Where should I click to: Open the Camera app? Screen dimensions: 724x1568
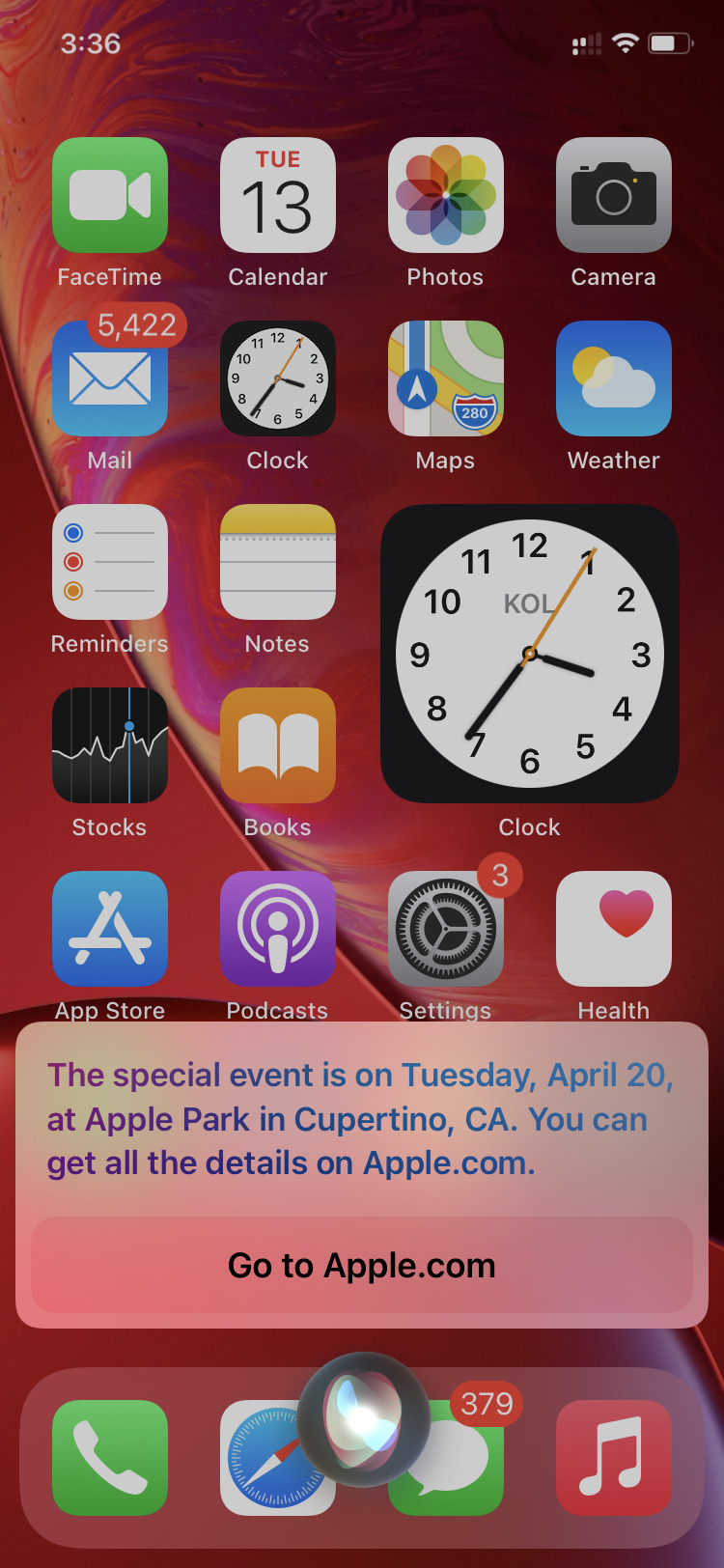[x=613, y=195]
